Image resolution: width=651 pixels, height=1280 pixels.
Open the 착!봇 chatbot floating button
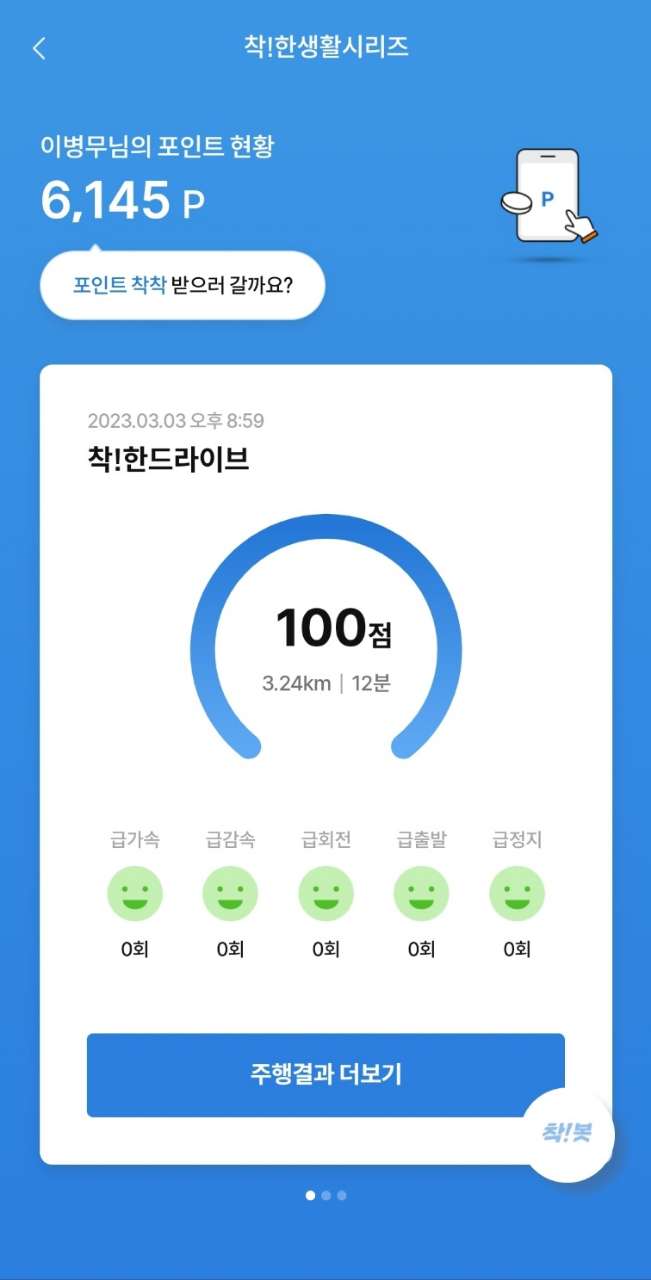point(567,1133)
